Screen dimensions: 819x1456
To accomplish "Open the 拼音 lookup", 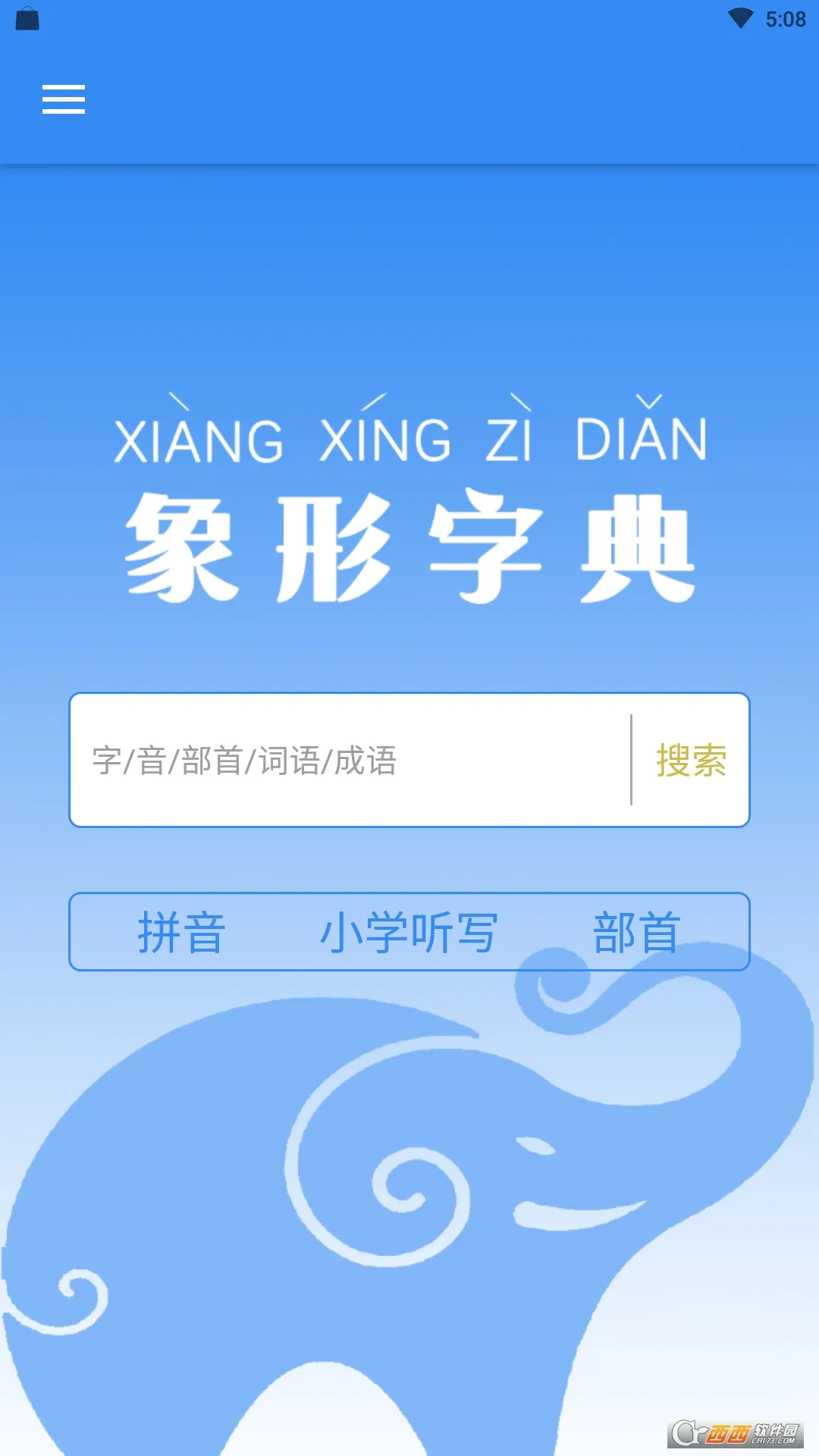I will tap(181, 932).
